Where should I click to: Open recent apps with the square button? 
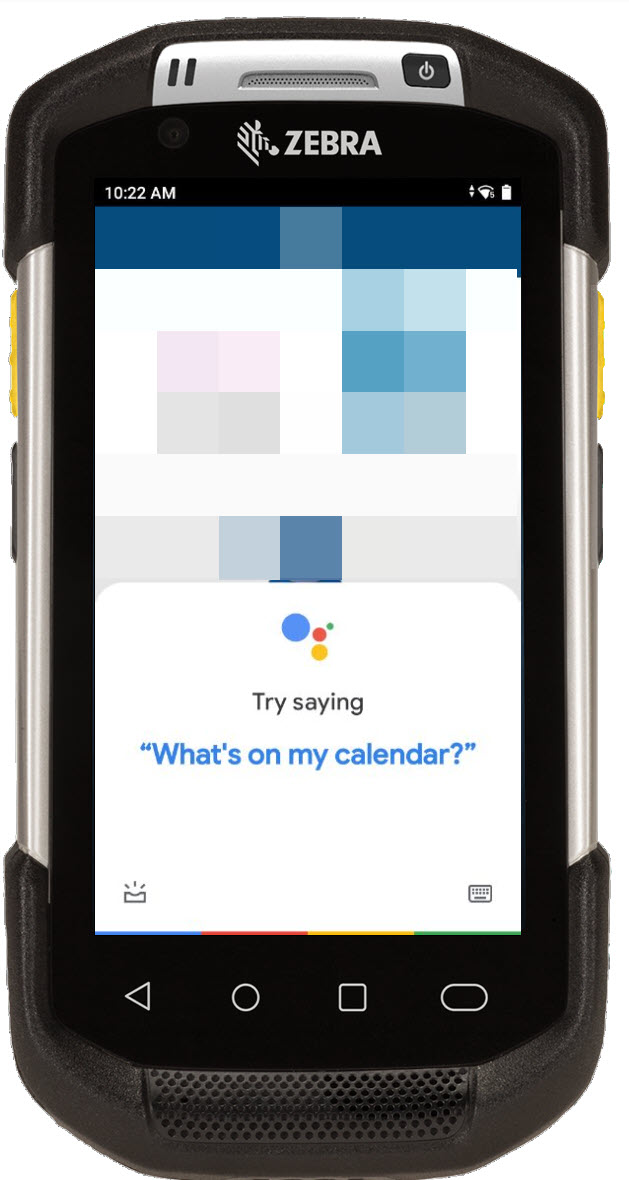point(352,997)
